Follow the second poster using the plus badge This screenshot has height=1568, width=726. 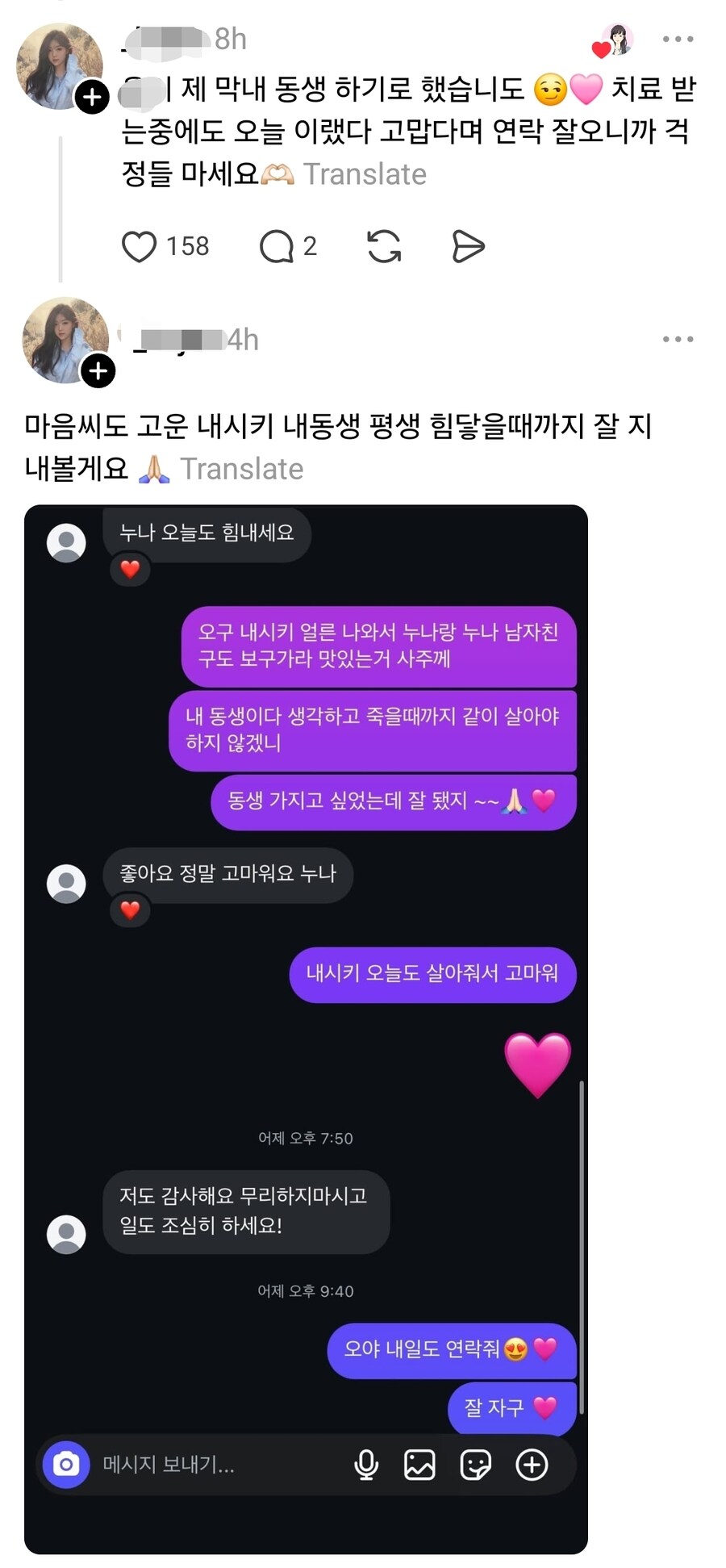click(x=96, y=372)
